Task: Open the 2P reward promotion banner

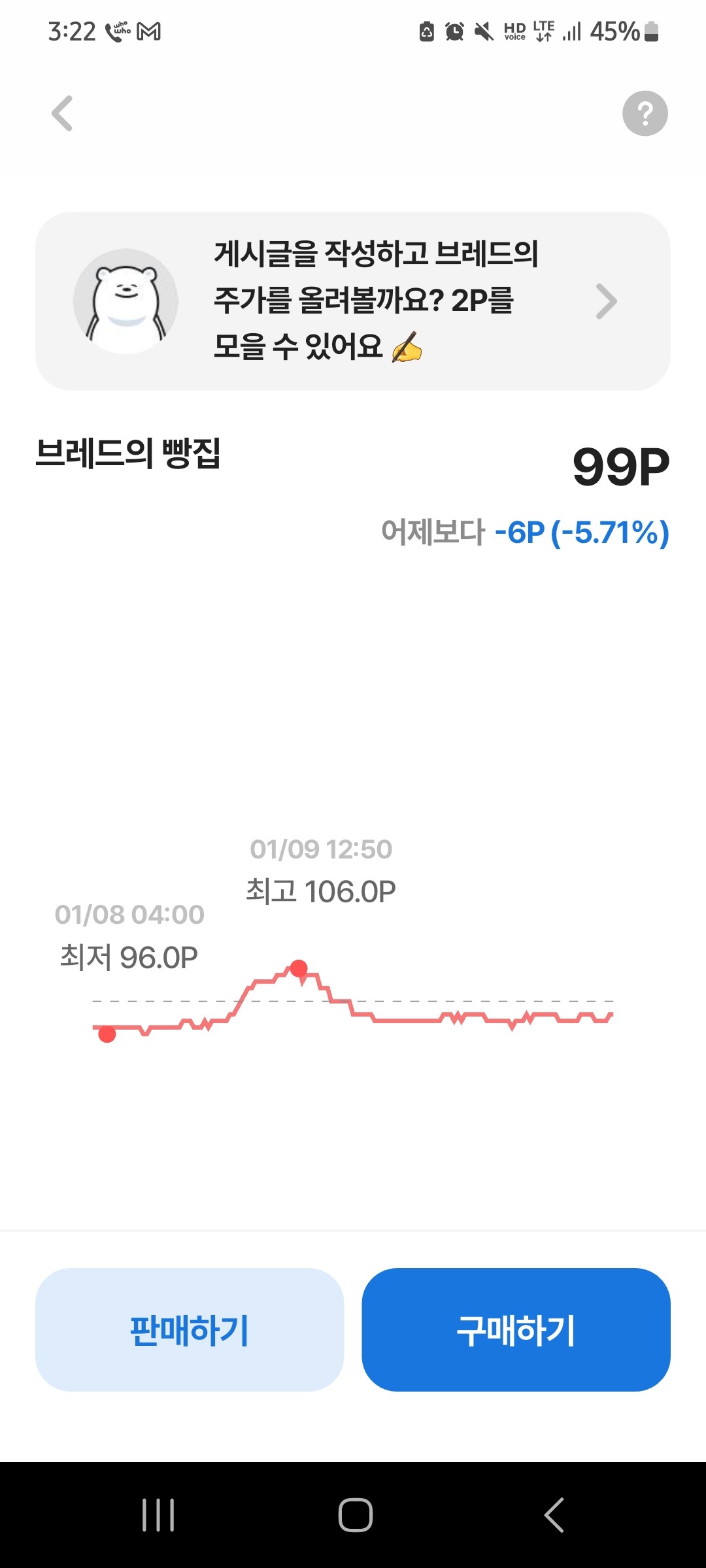Action: [x=353, y=300]
